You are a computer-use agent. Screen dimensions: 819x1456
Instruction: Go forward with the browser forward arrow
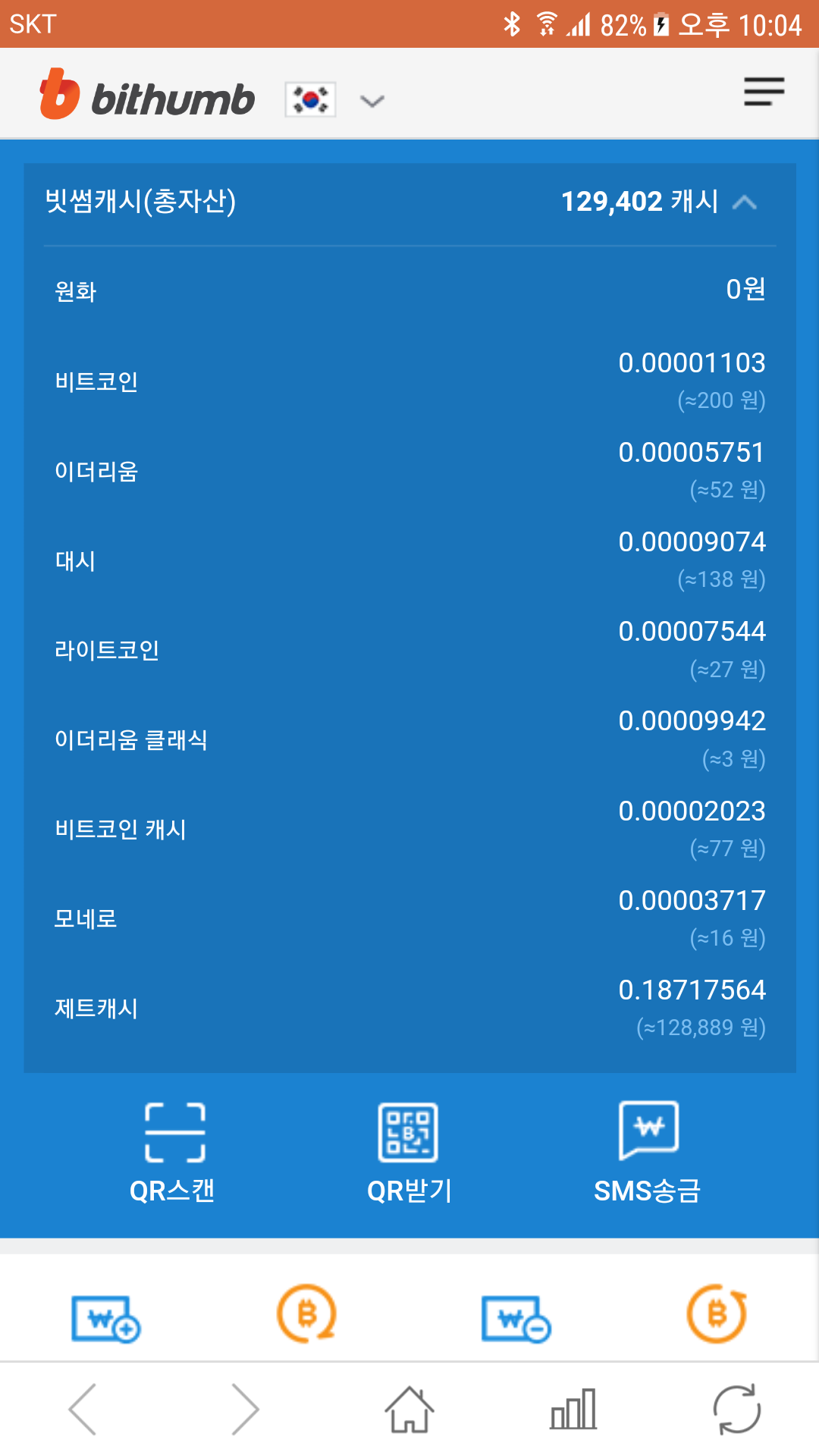pyautogui.click(x=245, y=1409)
